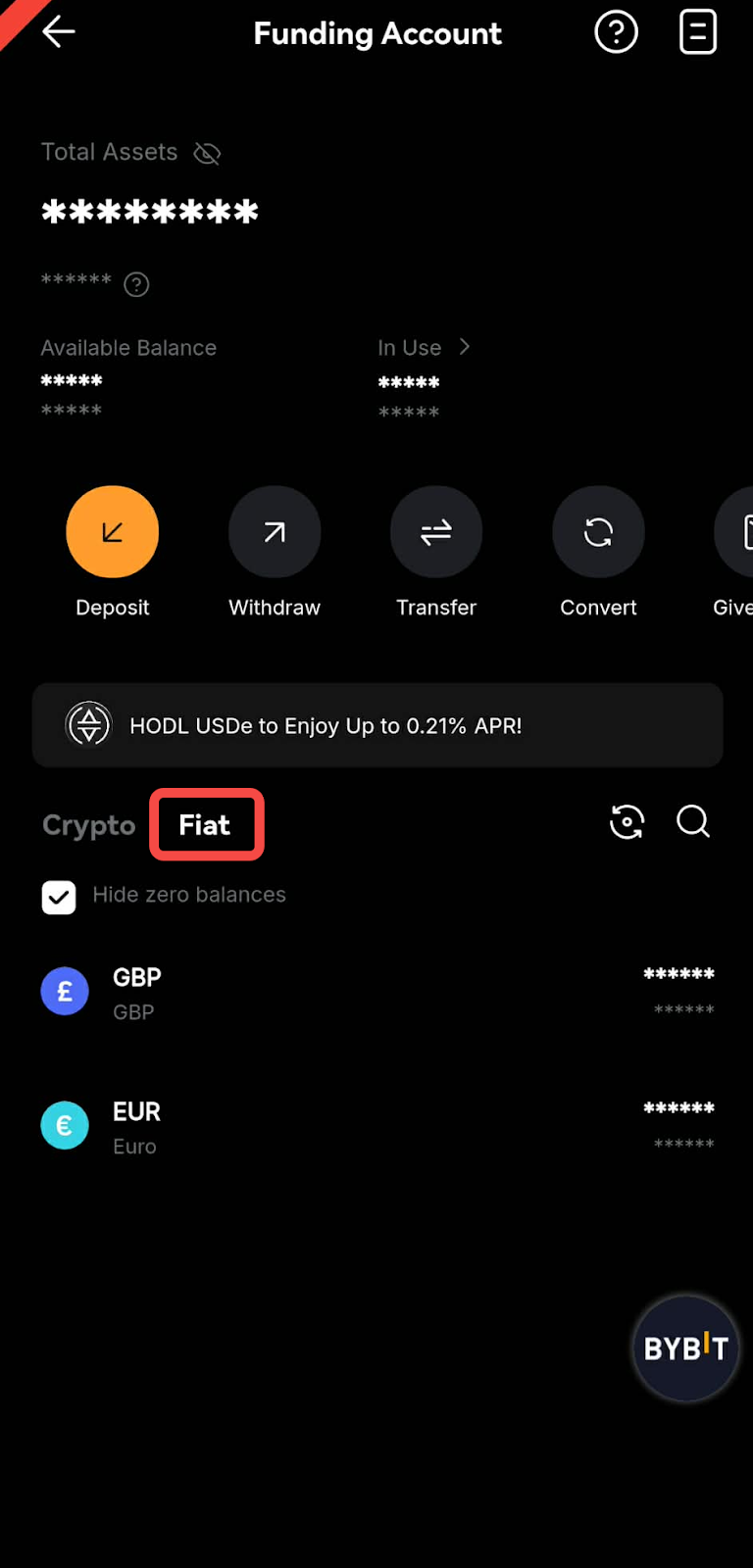Switch to the Crypto tab

tap(88, 825)
